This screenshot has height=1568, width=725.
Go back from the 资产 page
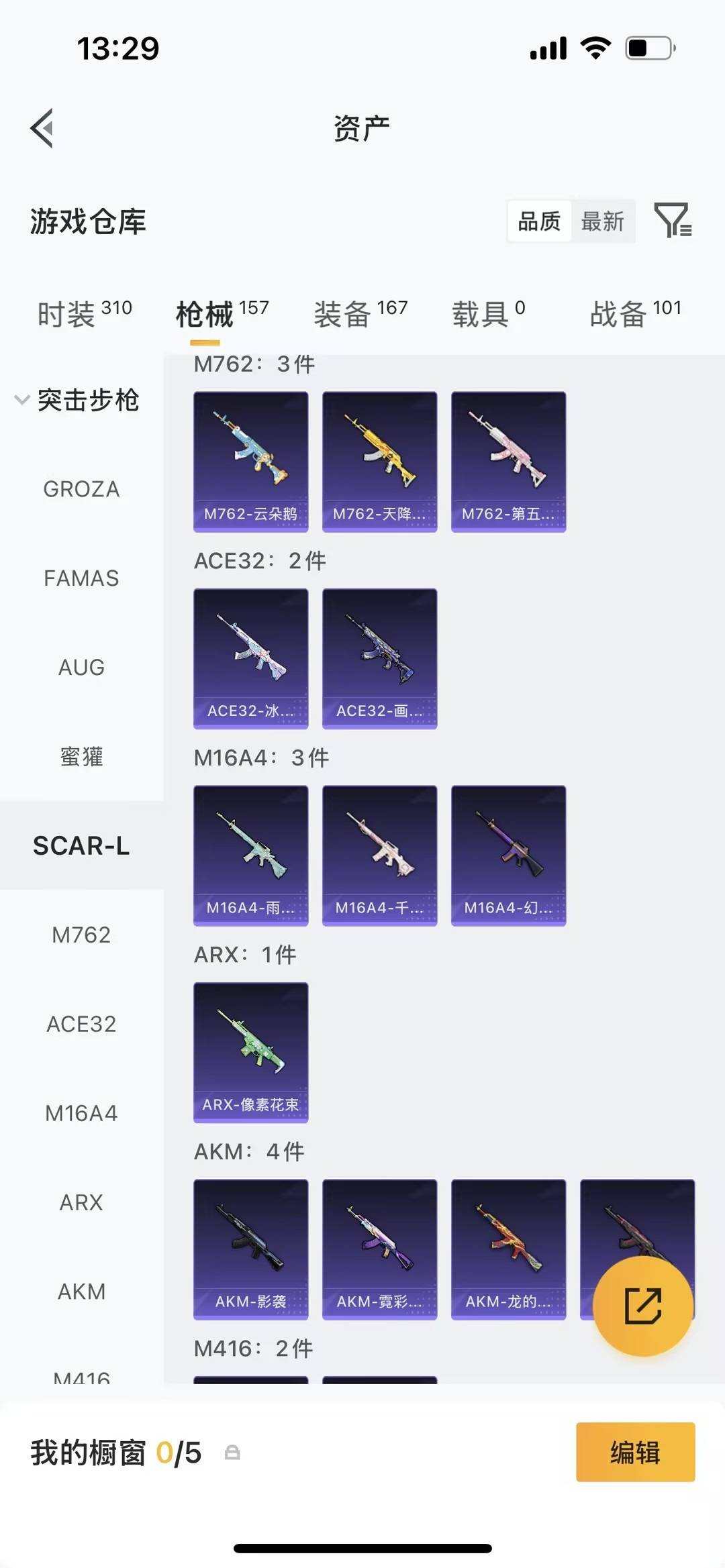(x=42, y=127)
